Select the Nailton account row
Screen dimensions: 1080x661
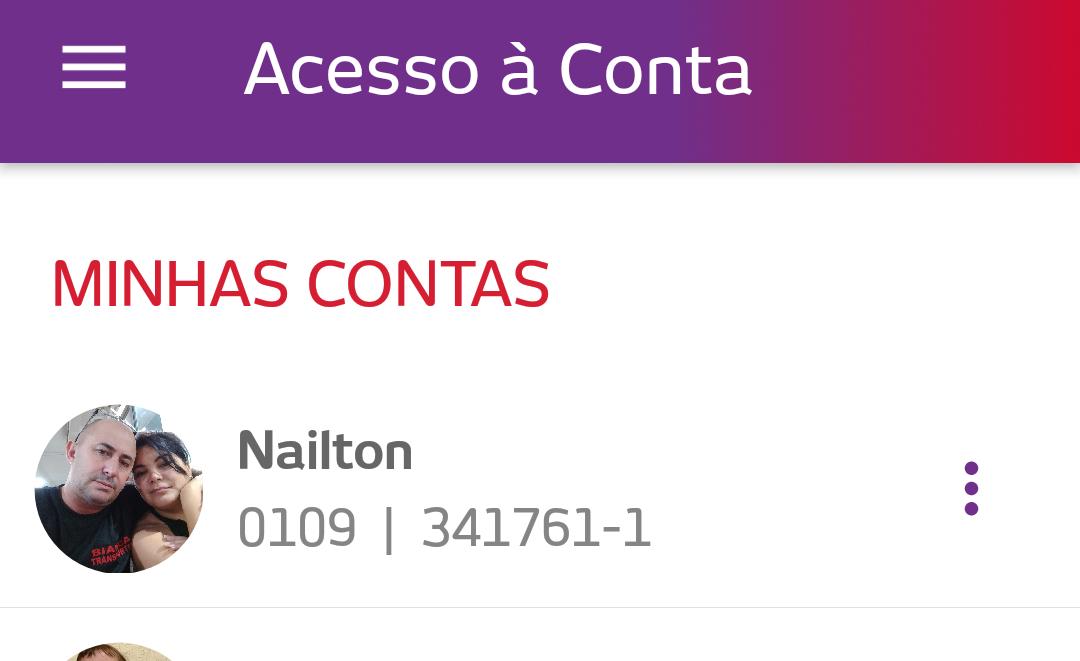pos(444,489)
